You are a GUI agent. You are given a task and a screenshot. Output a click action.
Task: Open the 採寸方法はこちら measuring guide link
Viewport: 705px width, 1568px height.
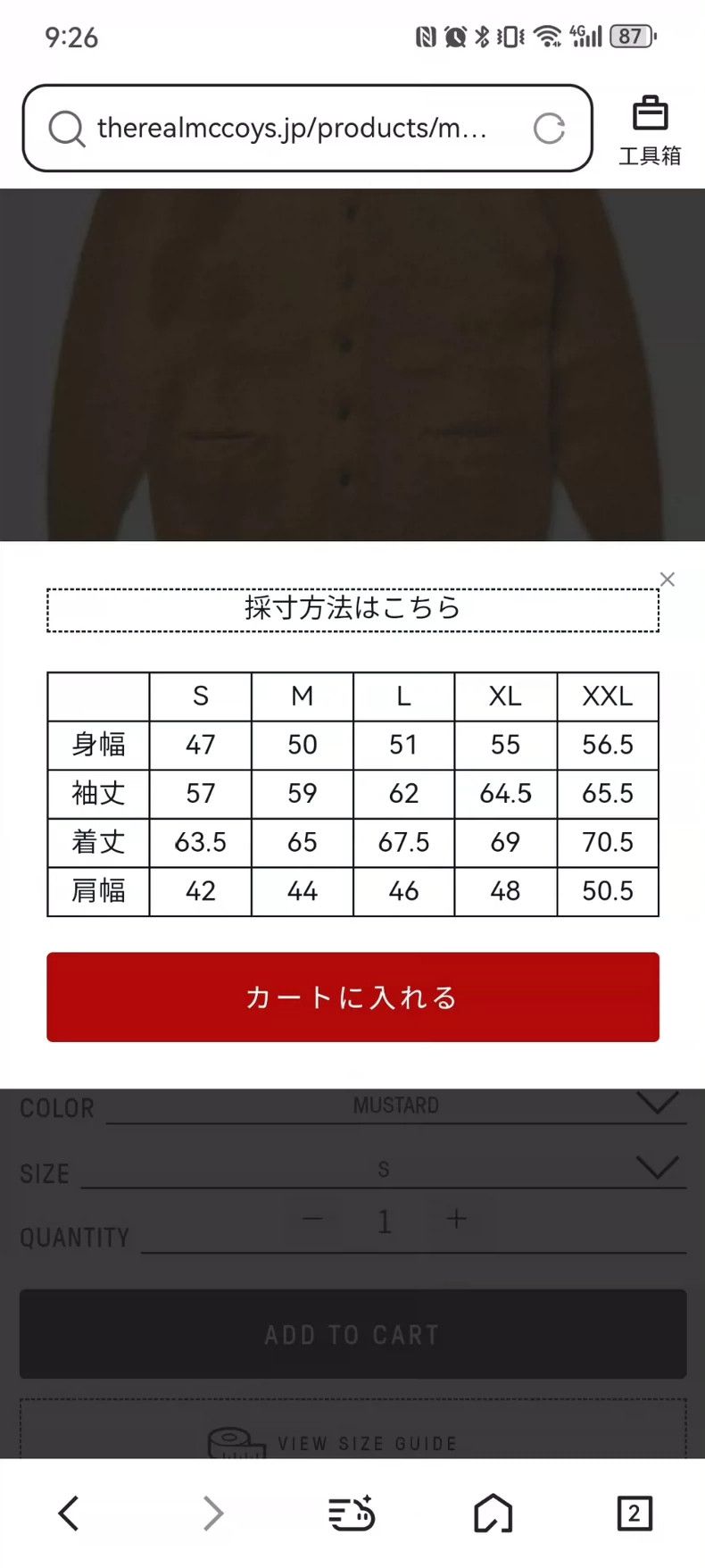tap(352, 610)
